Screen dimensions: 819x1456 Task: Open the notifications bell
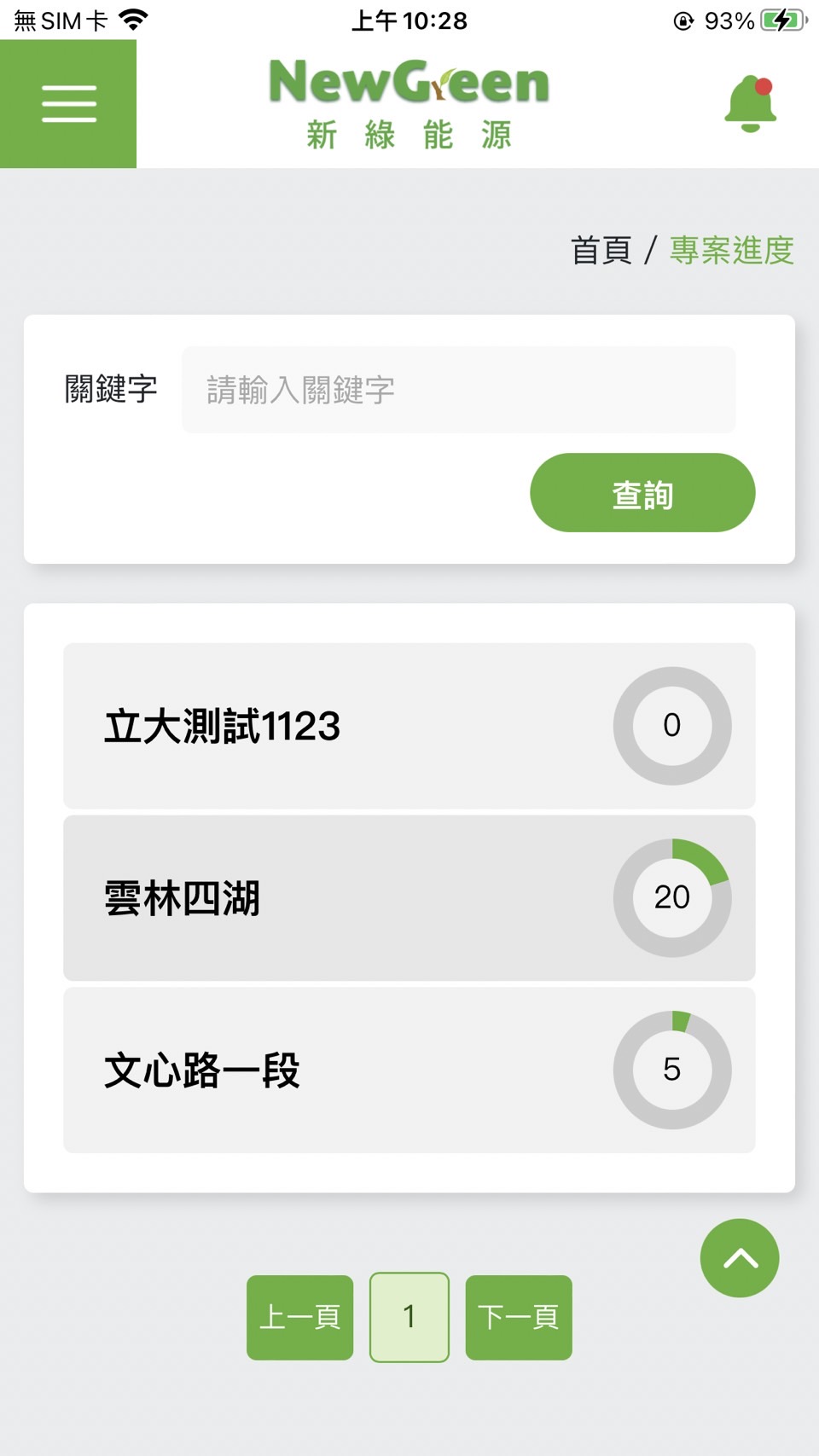(x=750, y=104)
